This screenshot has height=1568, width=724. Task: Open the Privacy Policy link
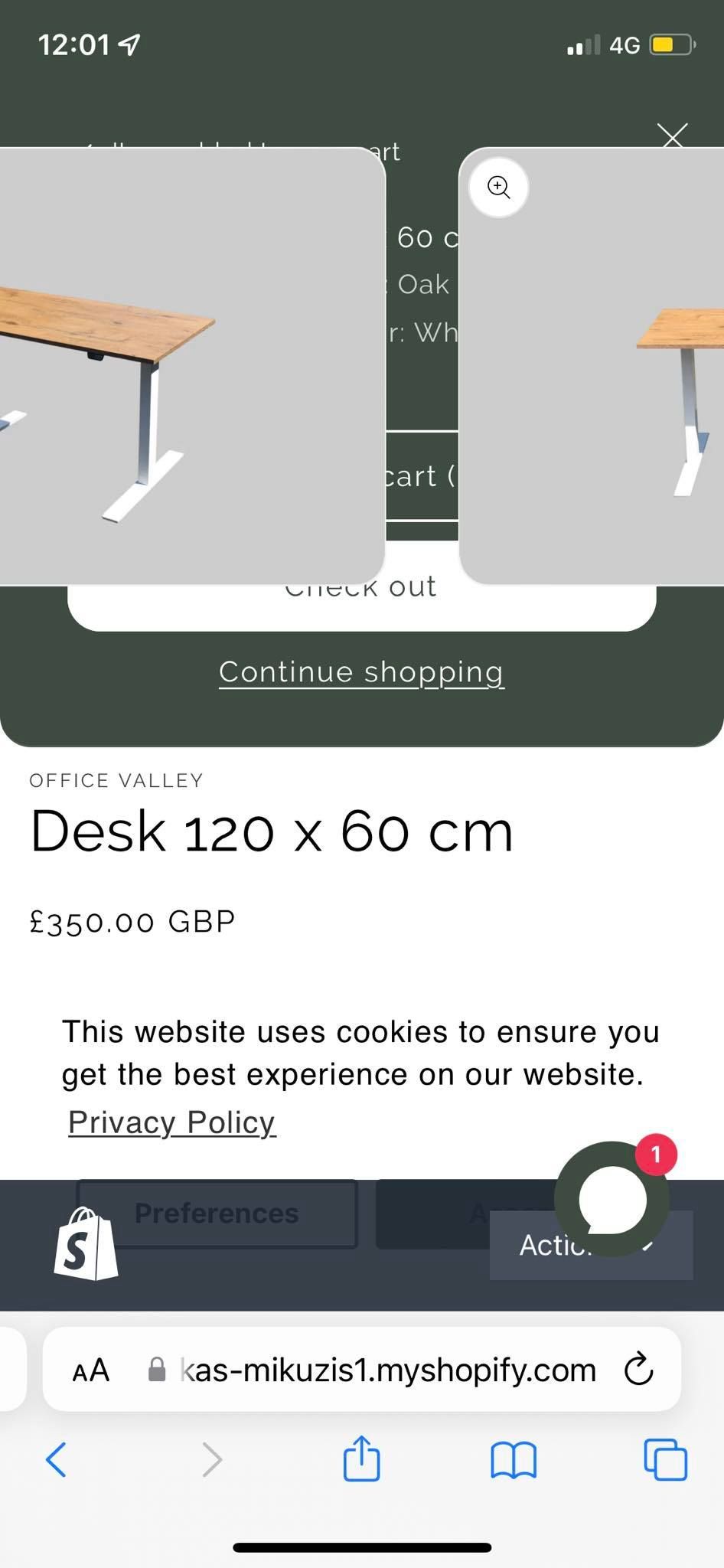point(171,1122)
